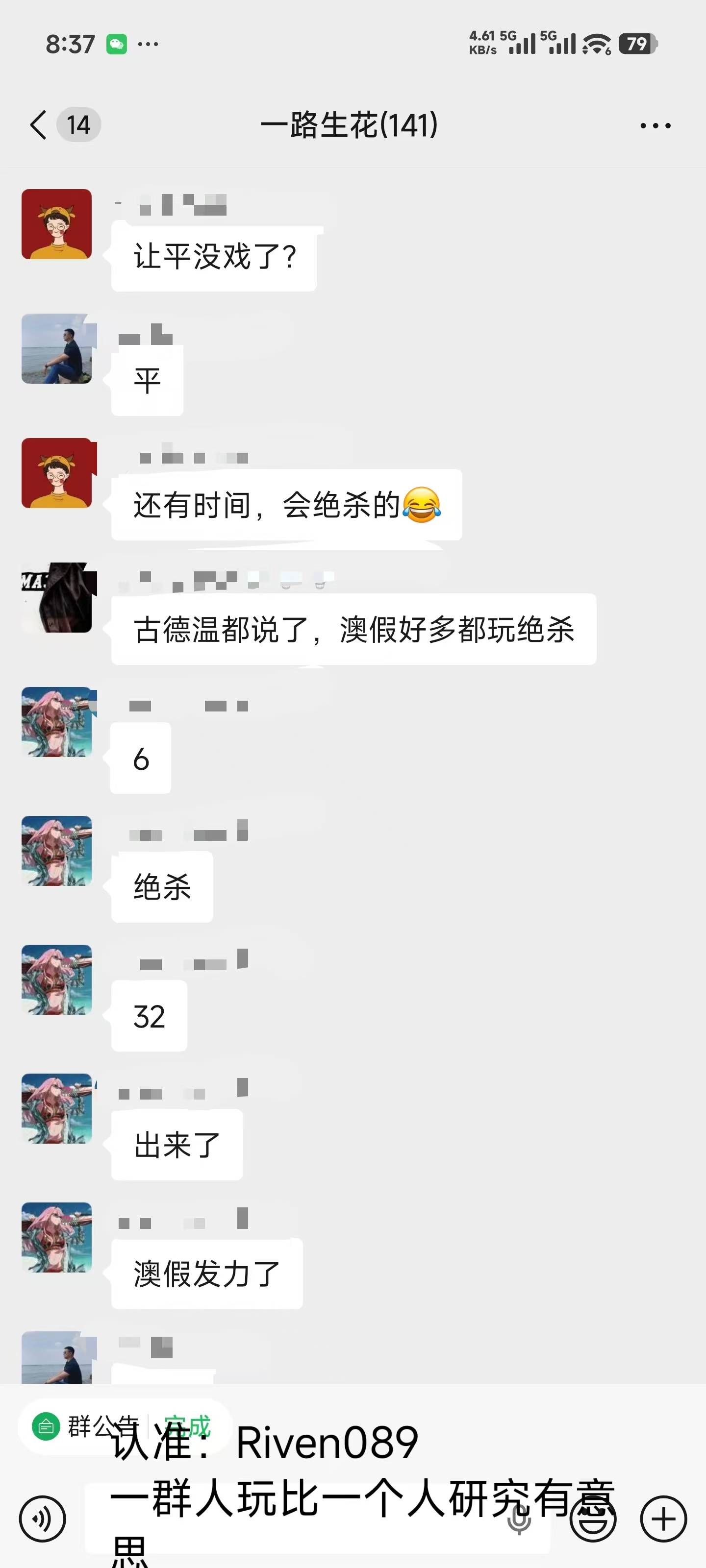This screenshot has height=1568, width=706.
Task: Open the plus attachments menu
Action: pos(663,1519)
